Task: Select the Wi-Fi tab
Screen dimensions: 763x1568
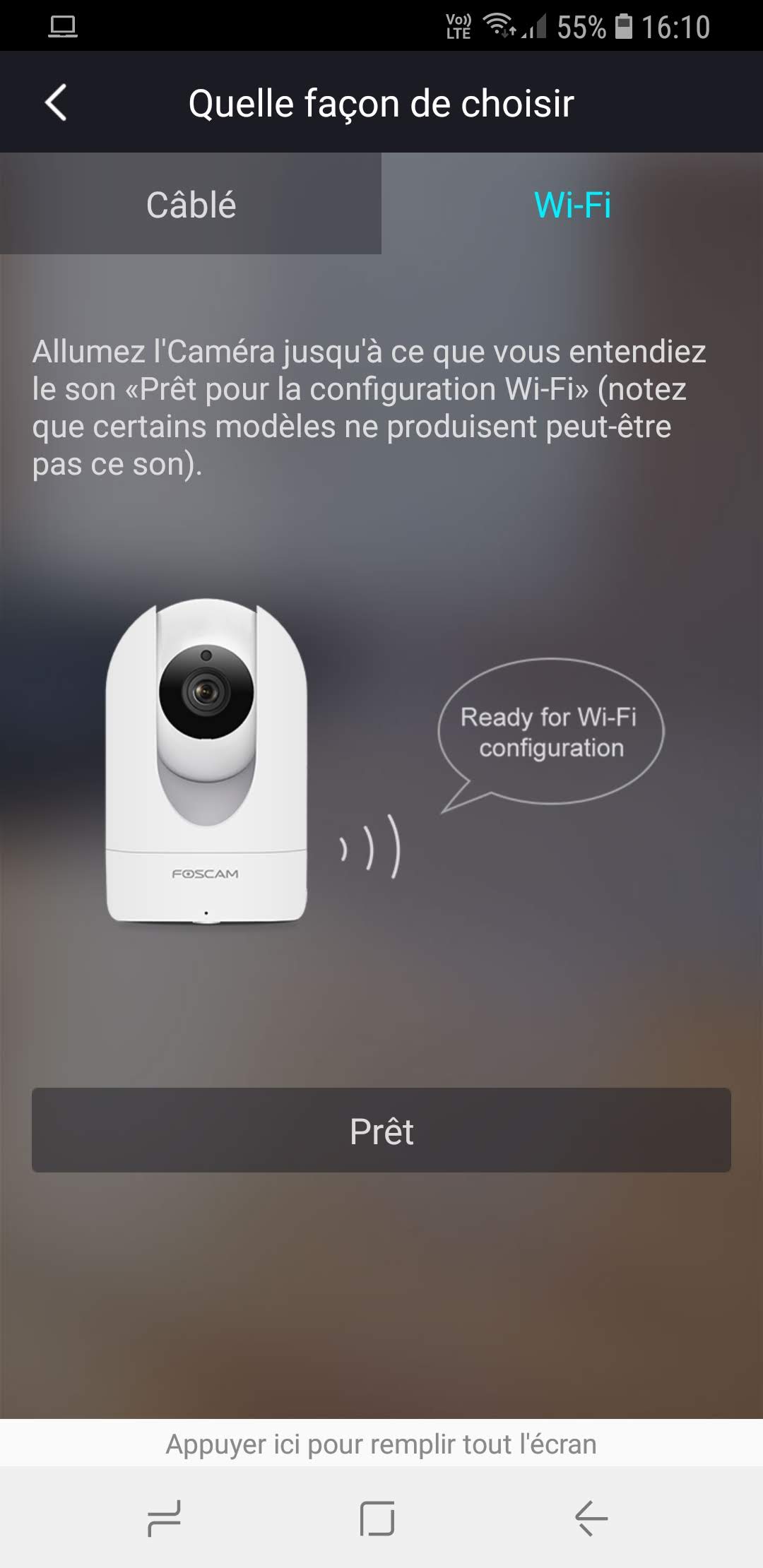Action: (572, 204)
